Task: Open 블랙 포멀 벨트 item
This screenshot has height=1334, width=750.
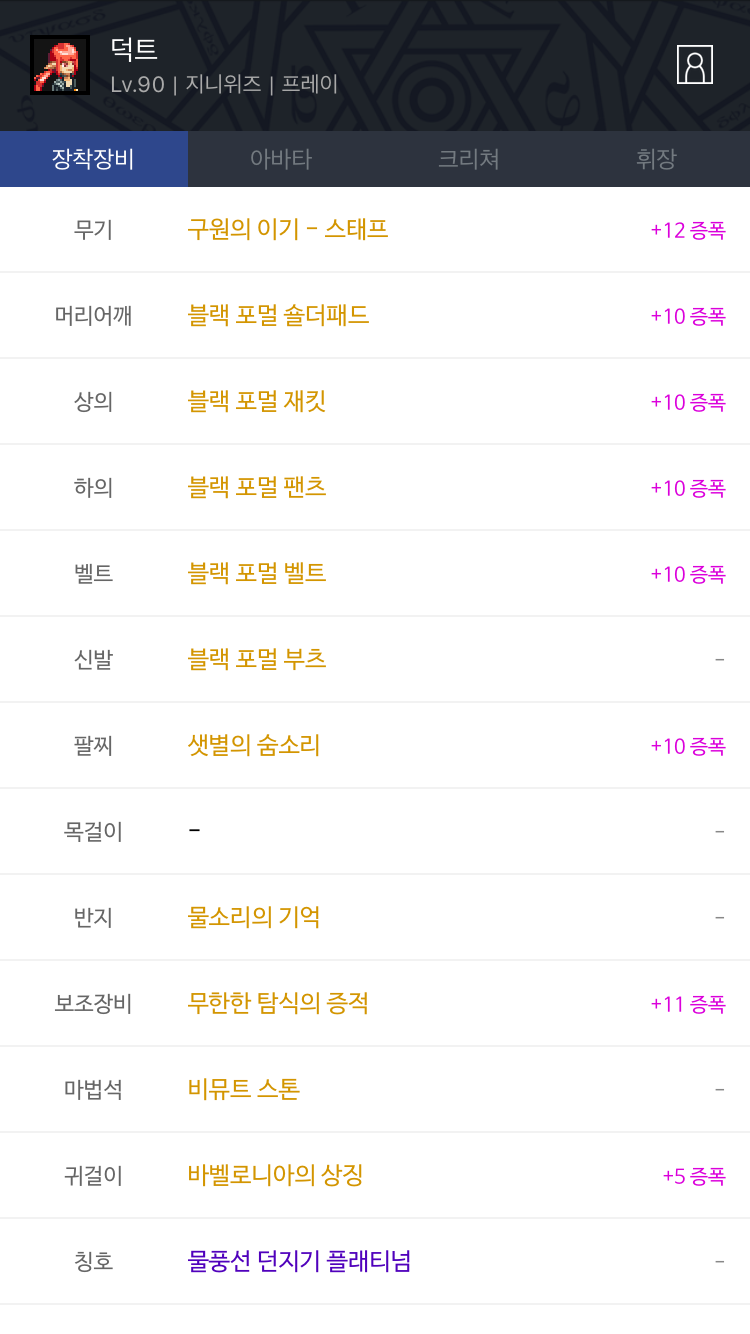Action: pyautogui.click(x=257, y=573)
